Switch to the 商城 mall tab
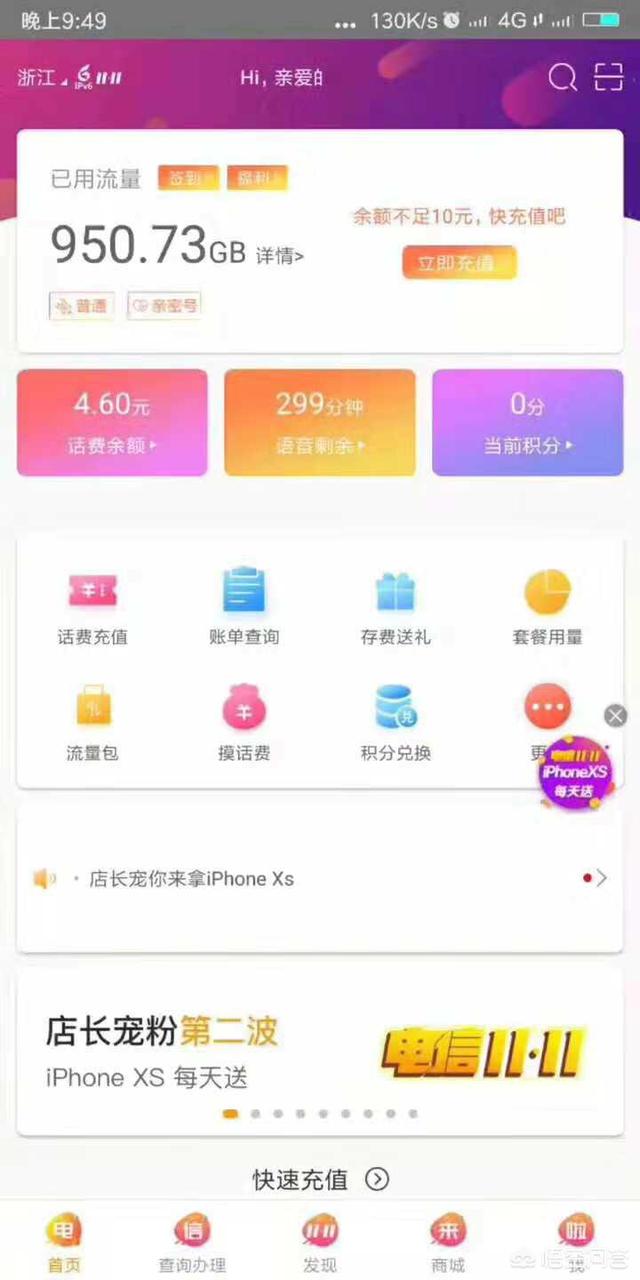Viewport: 640px width, 1280px height. tap(448, 1244)
